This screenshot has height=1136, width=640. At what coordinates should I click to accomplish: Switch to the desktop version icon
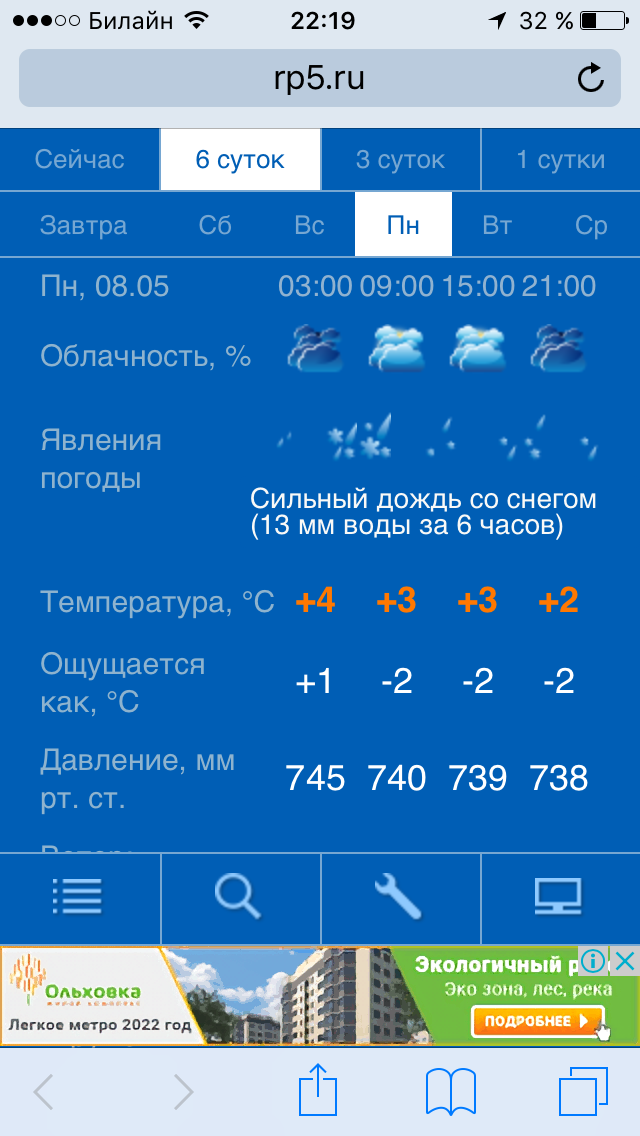click(560, 896)
